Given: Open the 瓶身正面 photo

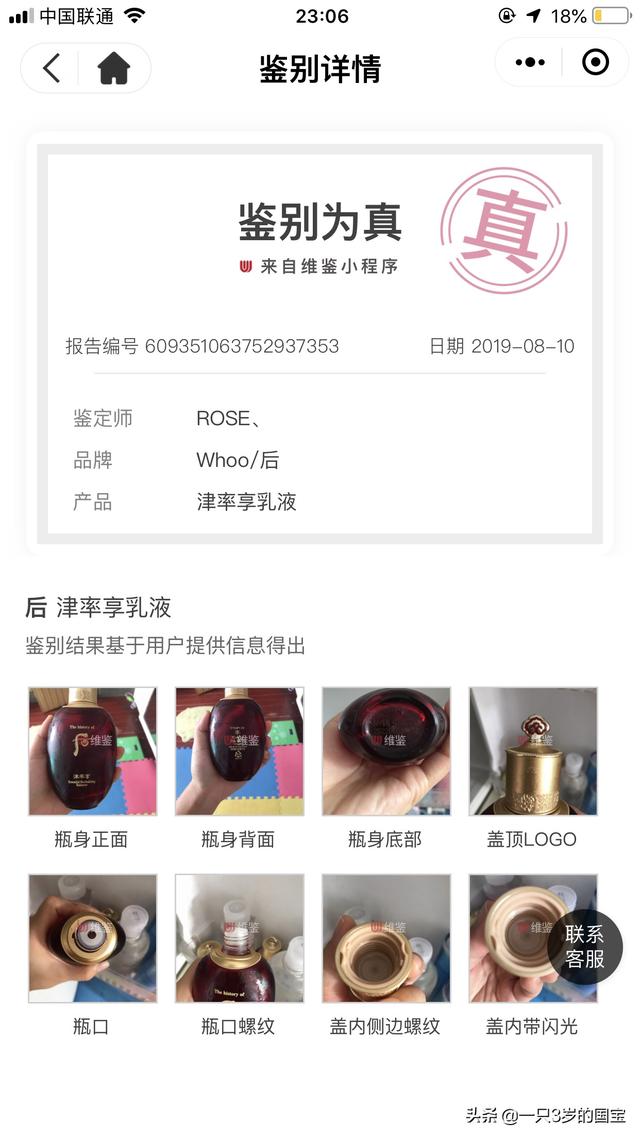Looking at the screenshot, I should [92, 751].
